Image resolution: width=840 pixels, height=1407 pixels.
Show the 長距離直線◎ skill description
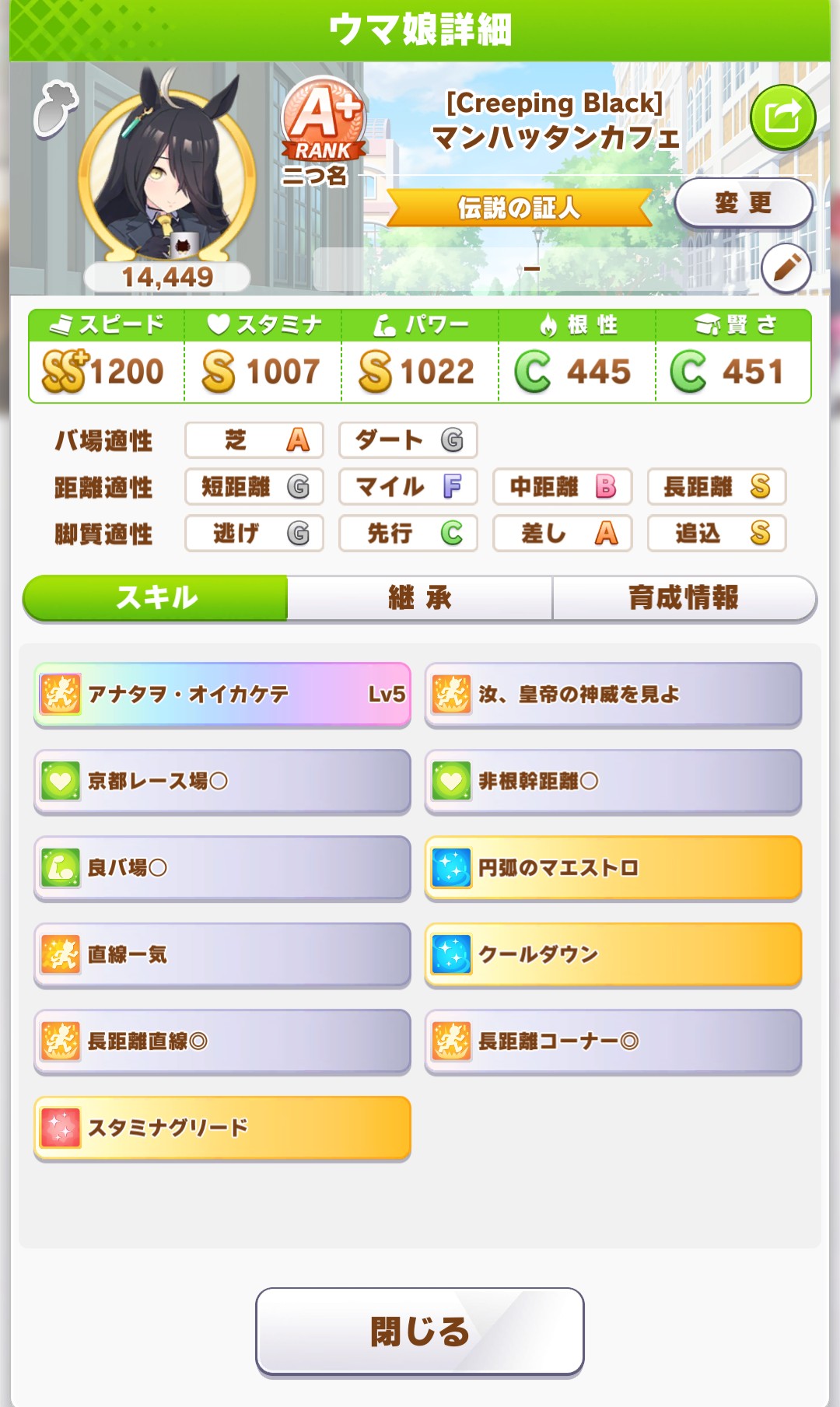[x=222, y=1041]
